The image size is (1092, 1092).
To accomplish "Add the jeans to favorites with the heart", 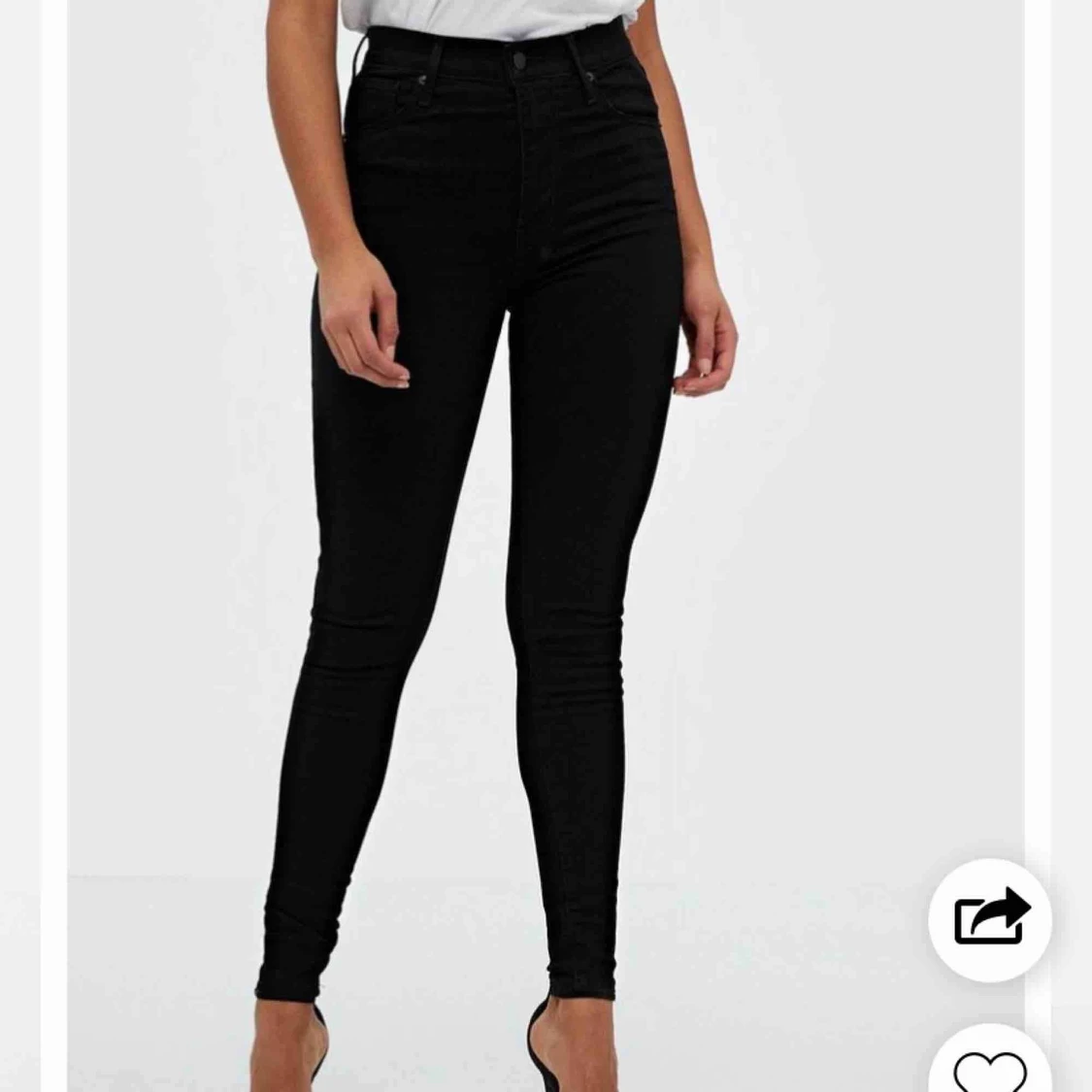I will click(x=989, y=1068).
